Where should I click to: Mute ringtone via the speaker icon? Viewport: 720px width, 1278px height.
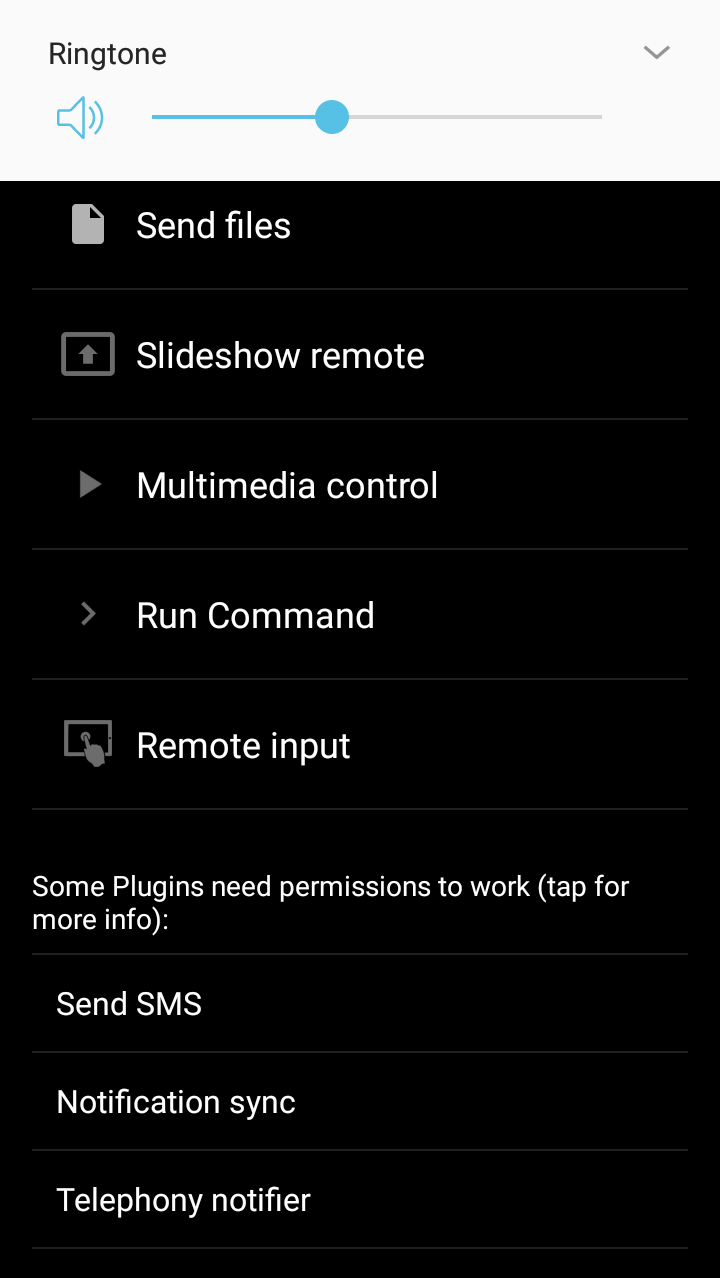pos(80,118)
